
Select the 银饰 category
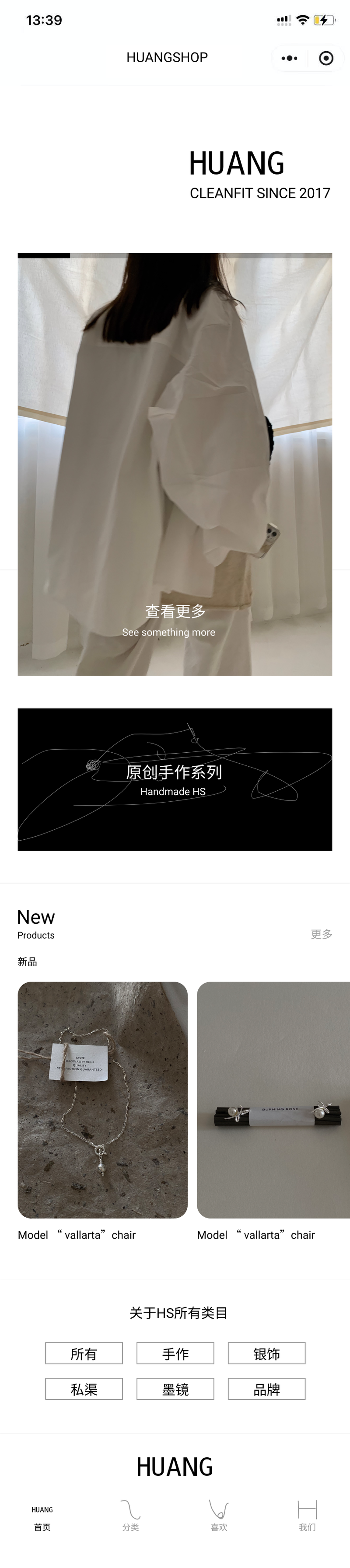coord(266,1354)
